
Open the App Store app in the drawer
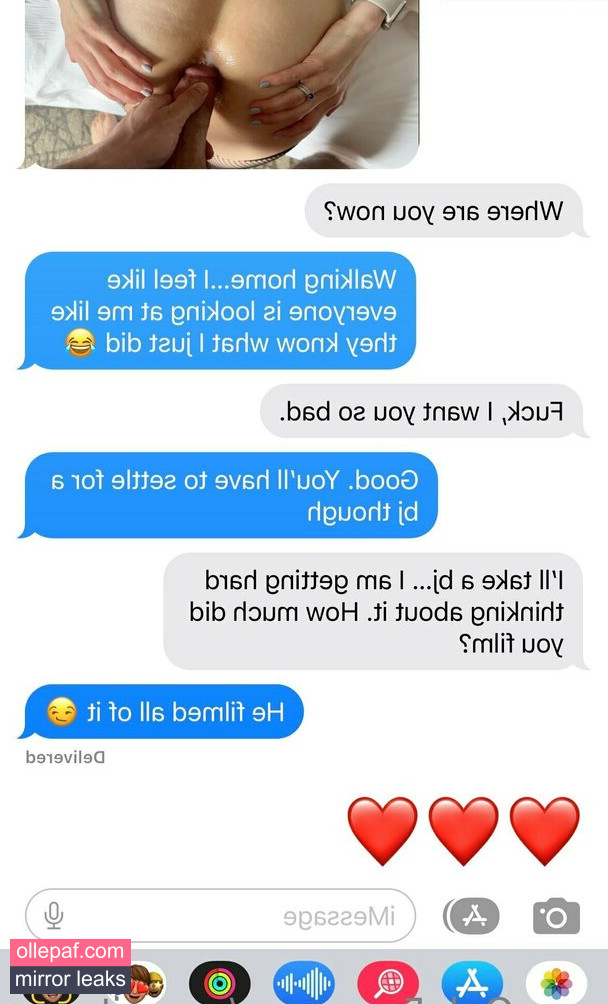[x=472, y=983]
